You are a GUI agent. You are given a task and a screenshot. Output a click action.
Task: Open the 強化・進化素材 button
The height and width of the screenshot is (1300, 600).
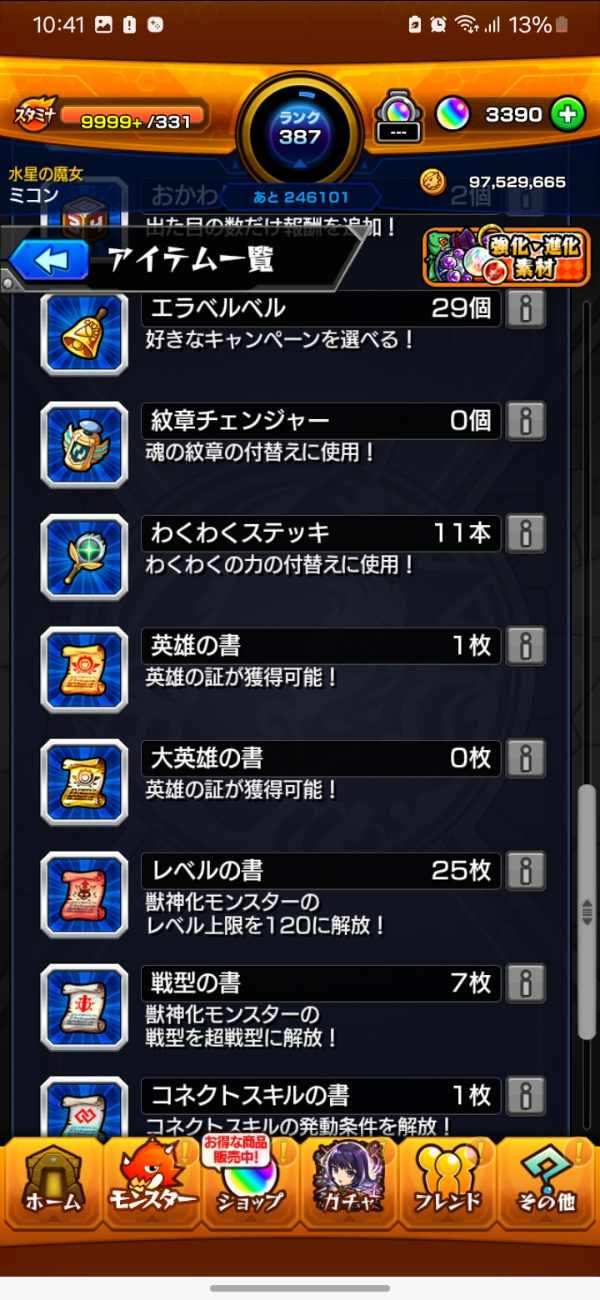click(x=505, y=257)
